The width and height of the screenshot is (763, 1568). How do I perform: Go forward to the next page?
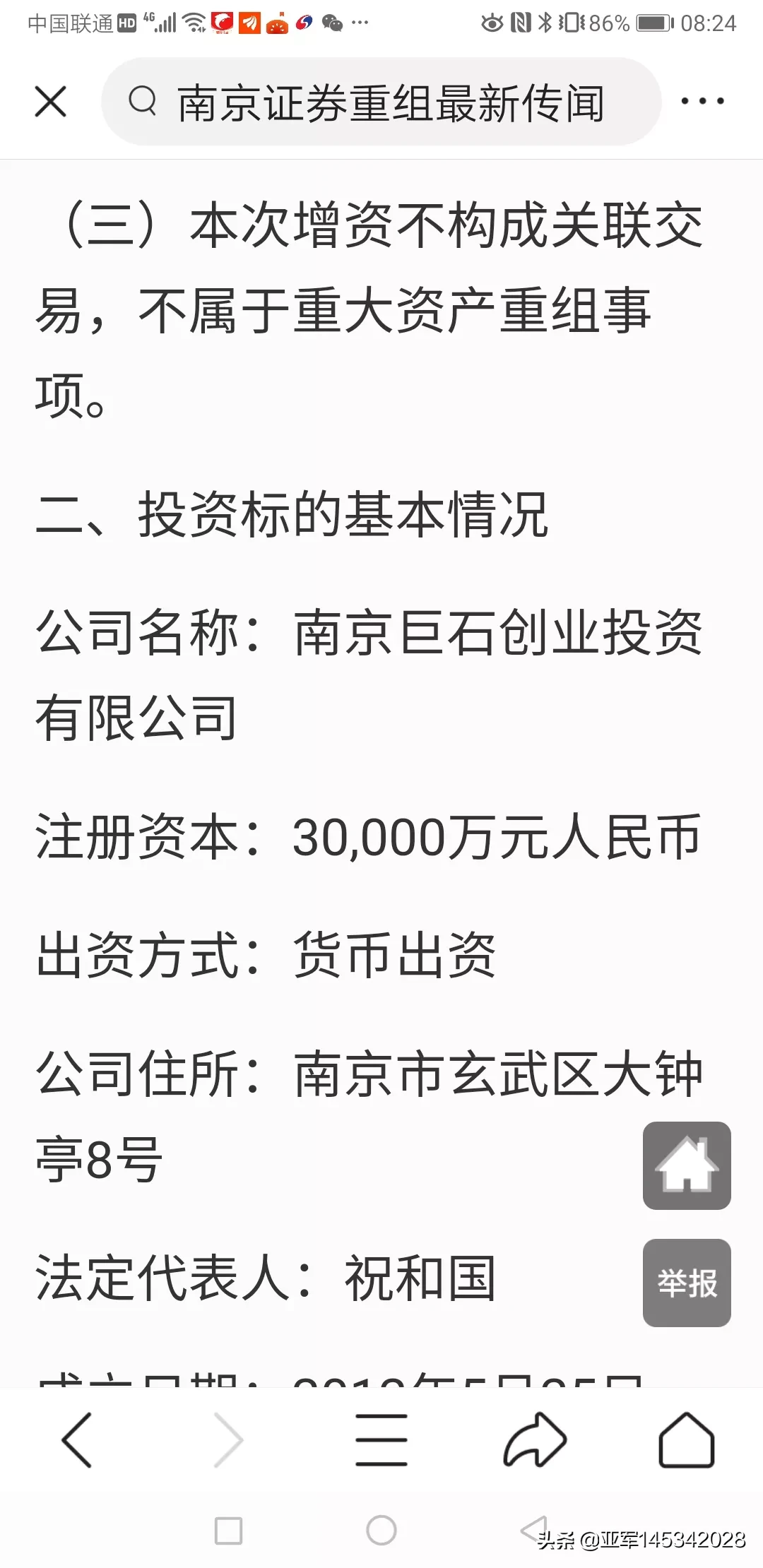click(x=229, y=1440)
